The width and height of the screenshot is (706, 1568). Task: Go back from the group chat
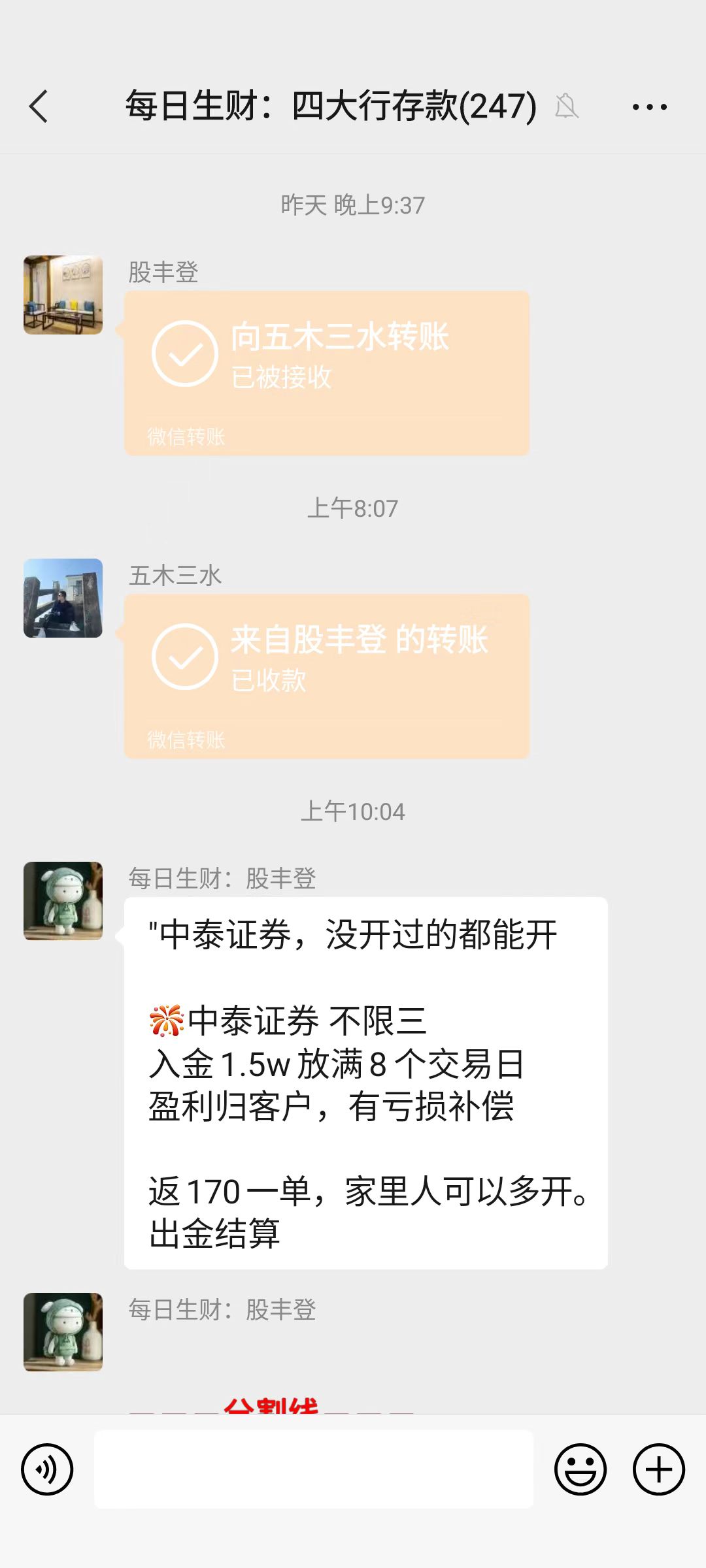[39, 106]
